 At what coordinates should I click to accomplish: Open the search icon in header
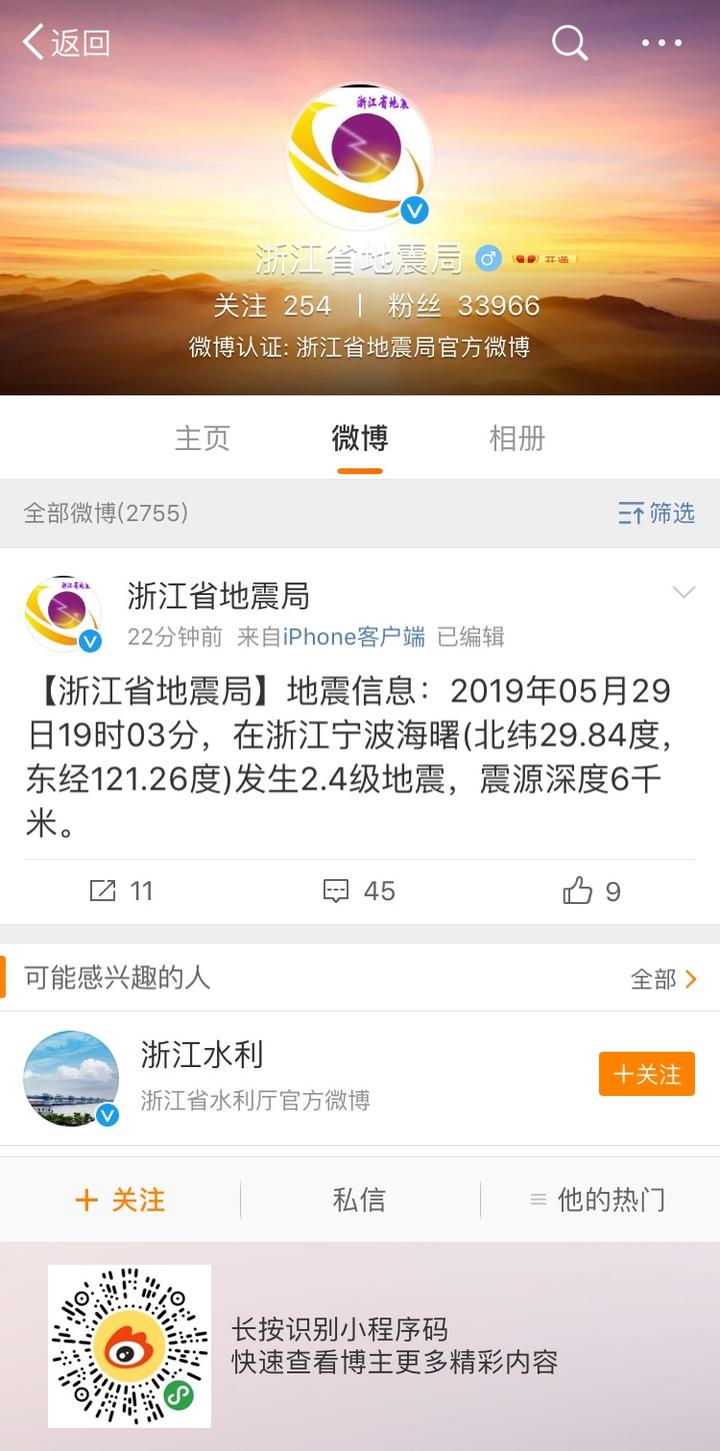click(570, 43)
